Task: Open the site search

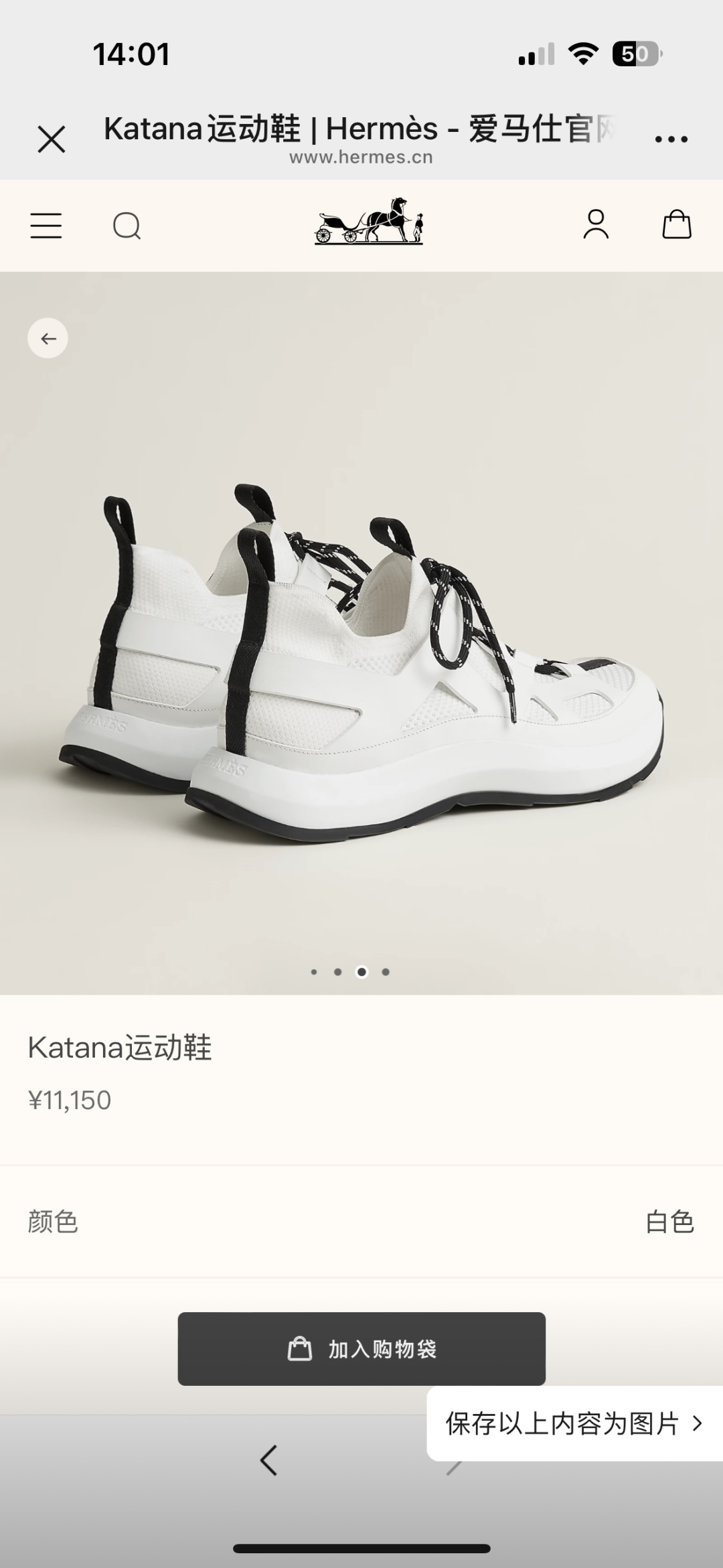Action: pyautogui.click(x=127, y=226)
